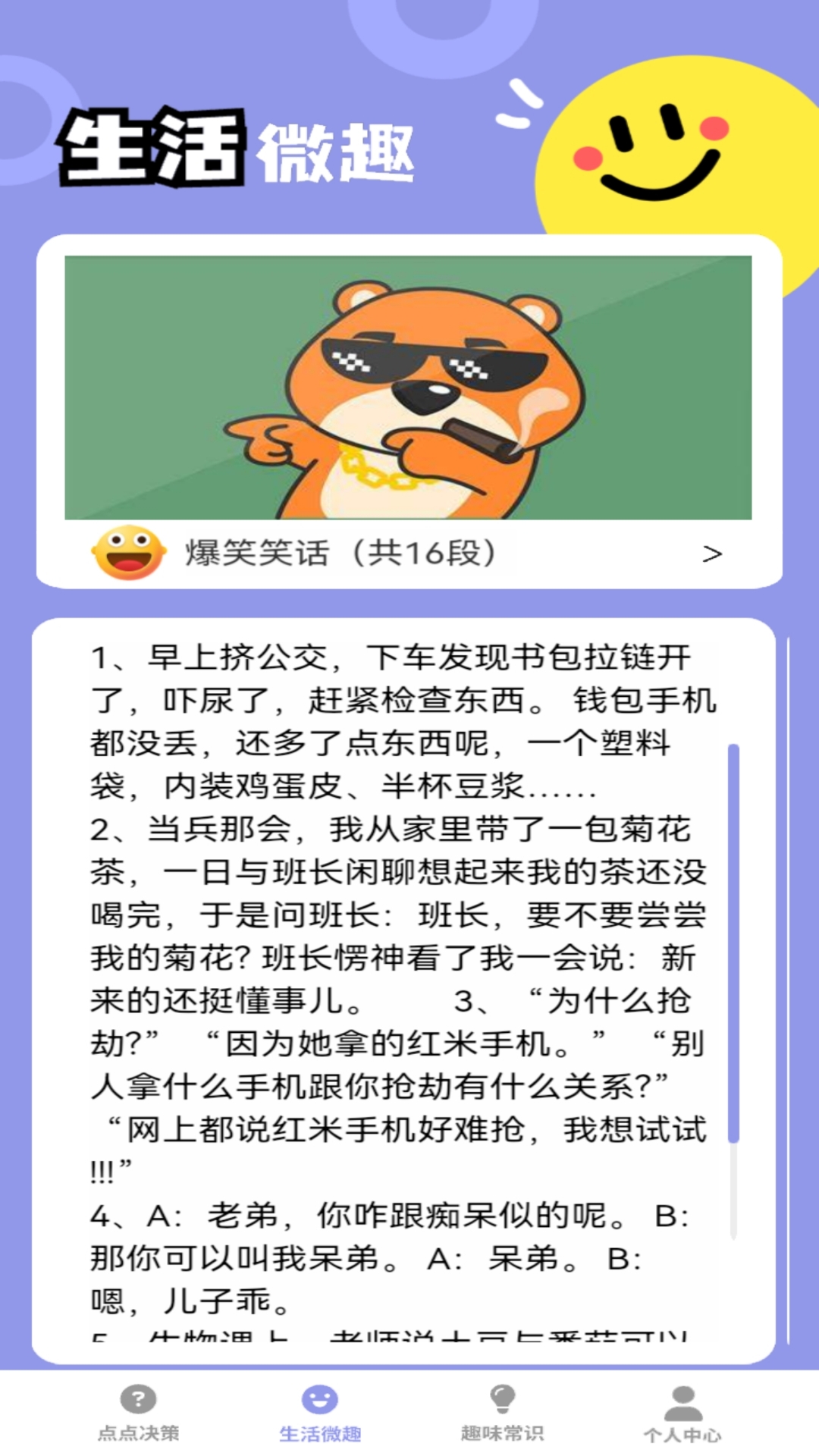Open the 个人中心 tab
The width and height of the screenshot is (819, 1456).
[682, 1414]
